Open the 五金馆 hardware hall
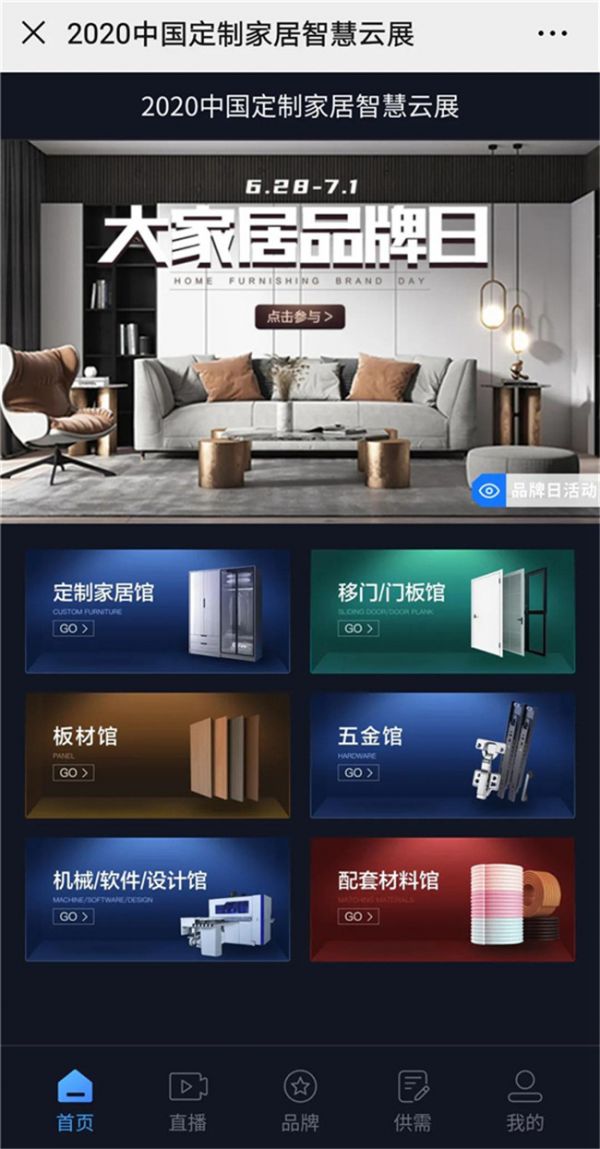600x1149 pixels. click(442, 754)
